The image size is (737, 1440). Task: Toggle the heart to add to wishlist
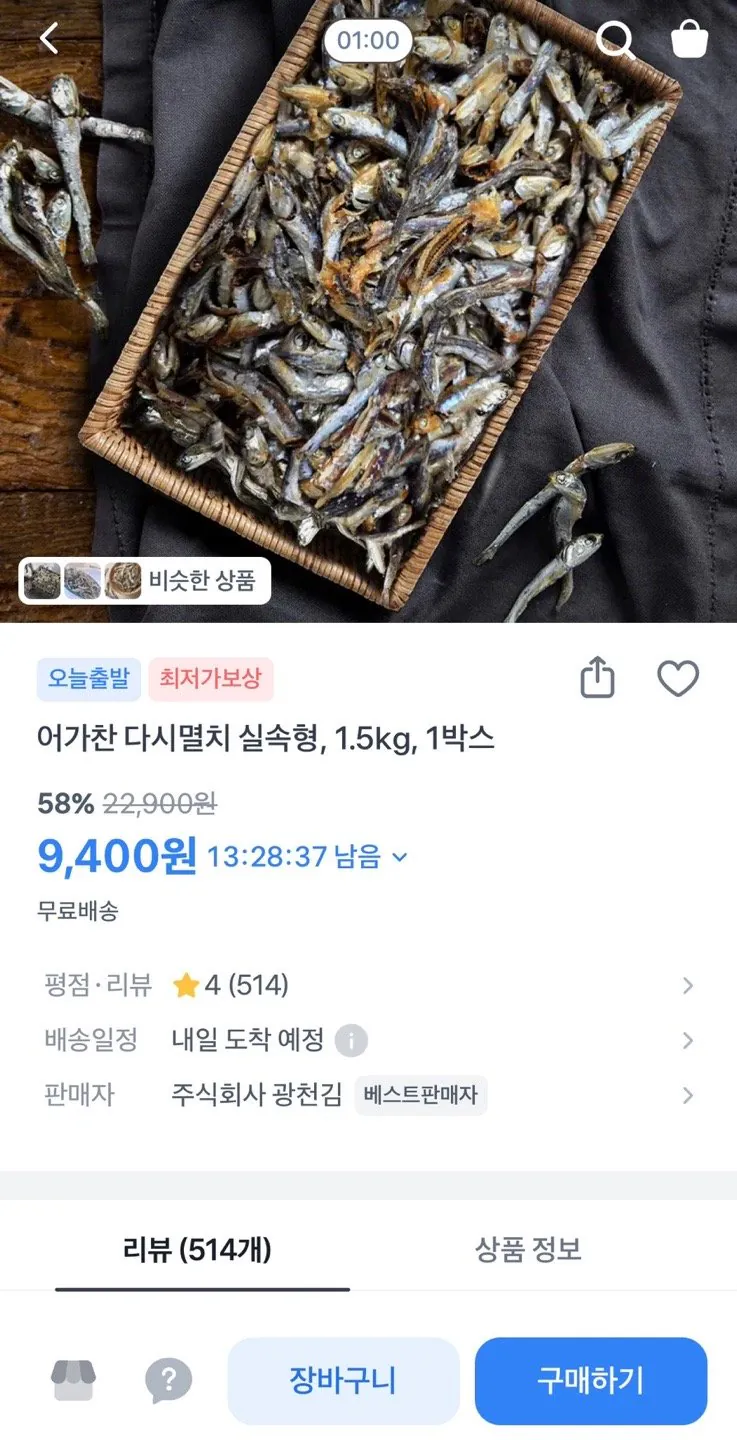(679, 677)
